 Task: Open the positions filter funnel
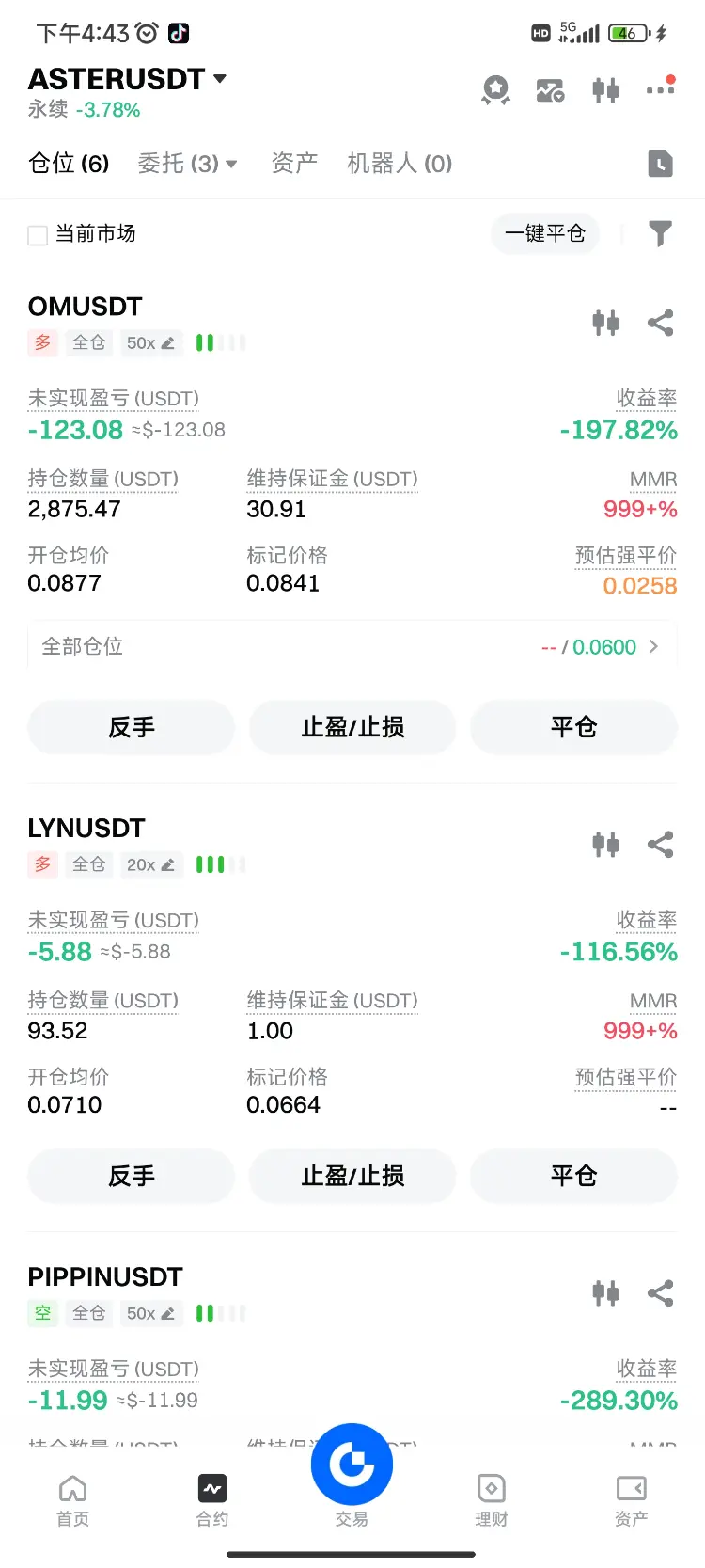pos(661,233)
